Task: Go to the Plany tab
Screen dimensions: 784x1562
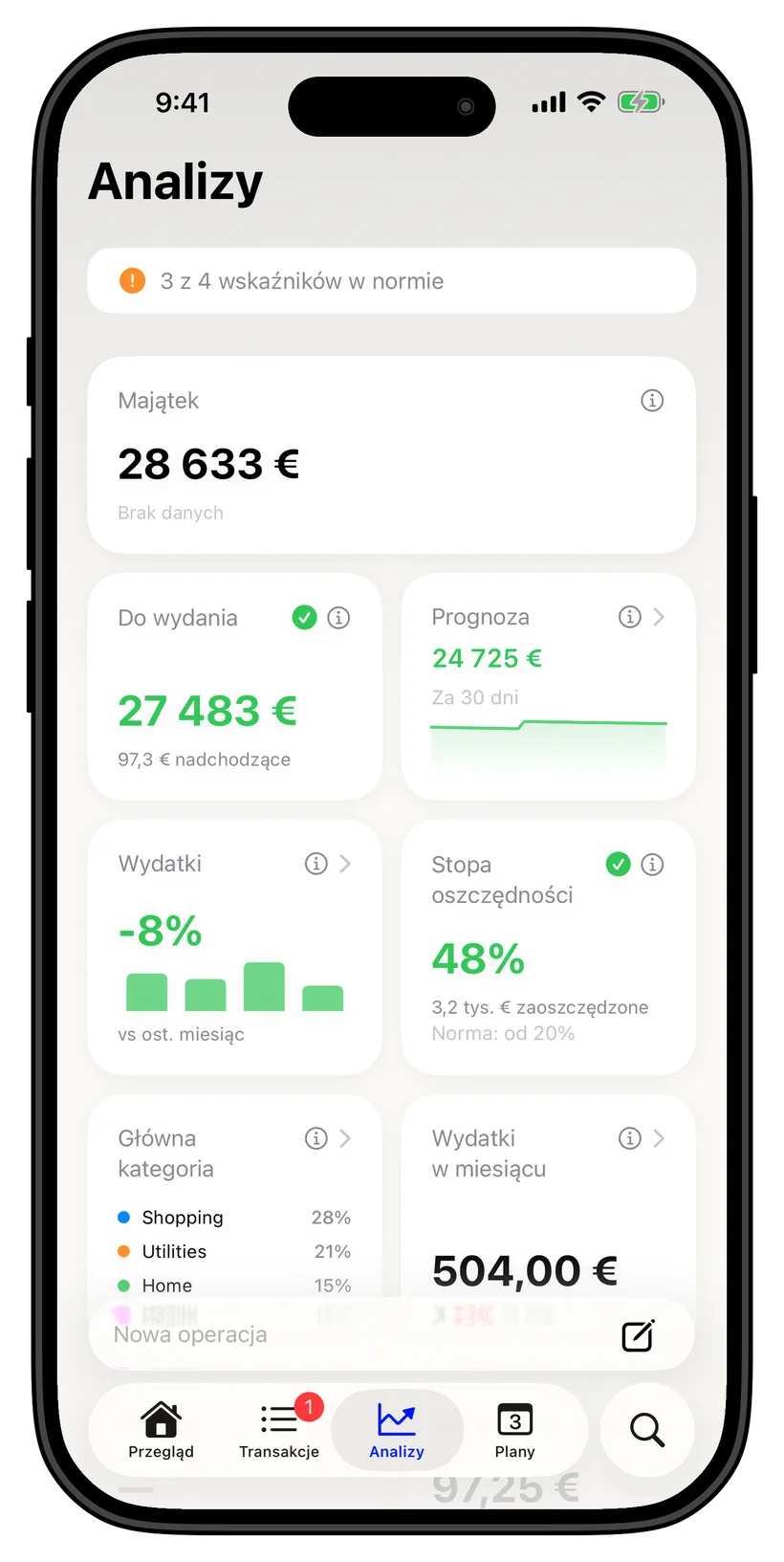Action: [x=514, y=1430]
